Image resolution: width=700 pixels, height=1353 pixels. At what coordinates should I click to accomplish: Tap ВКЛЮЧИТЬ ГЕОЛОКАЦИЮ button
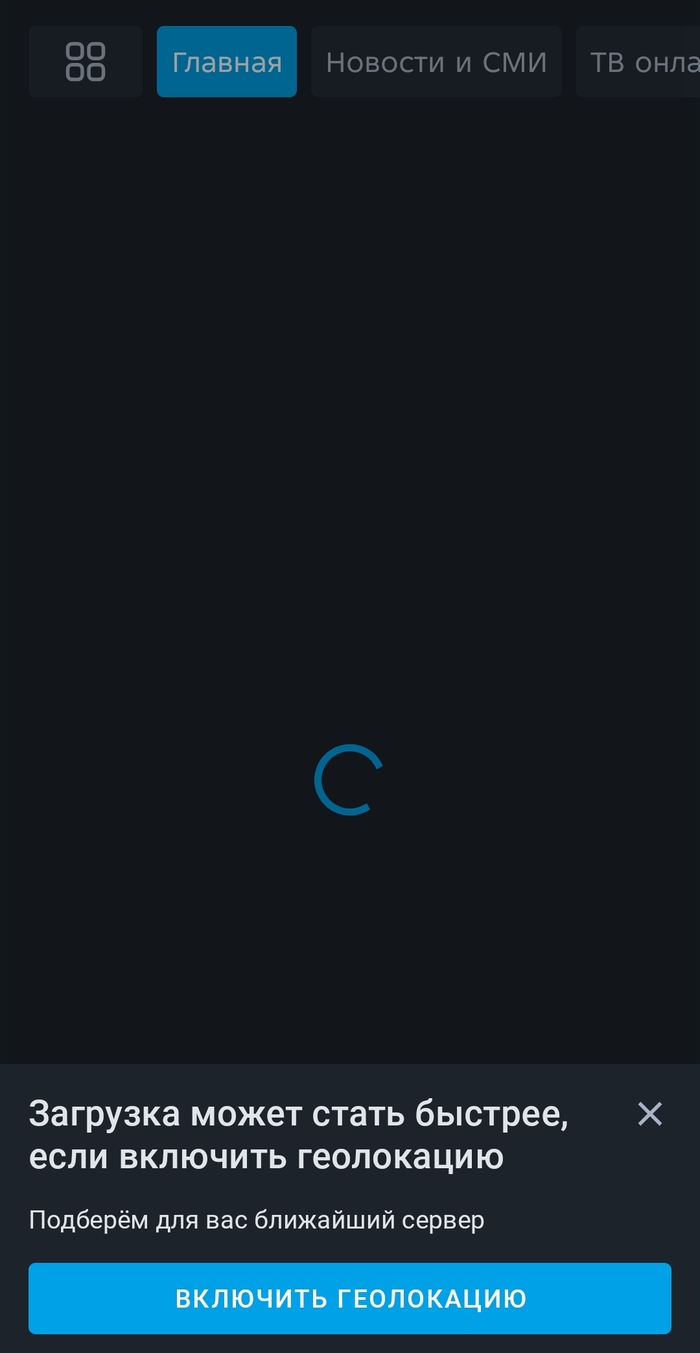tap(350, 1298)
